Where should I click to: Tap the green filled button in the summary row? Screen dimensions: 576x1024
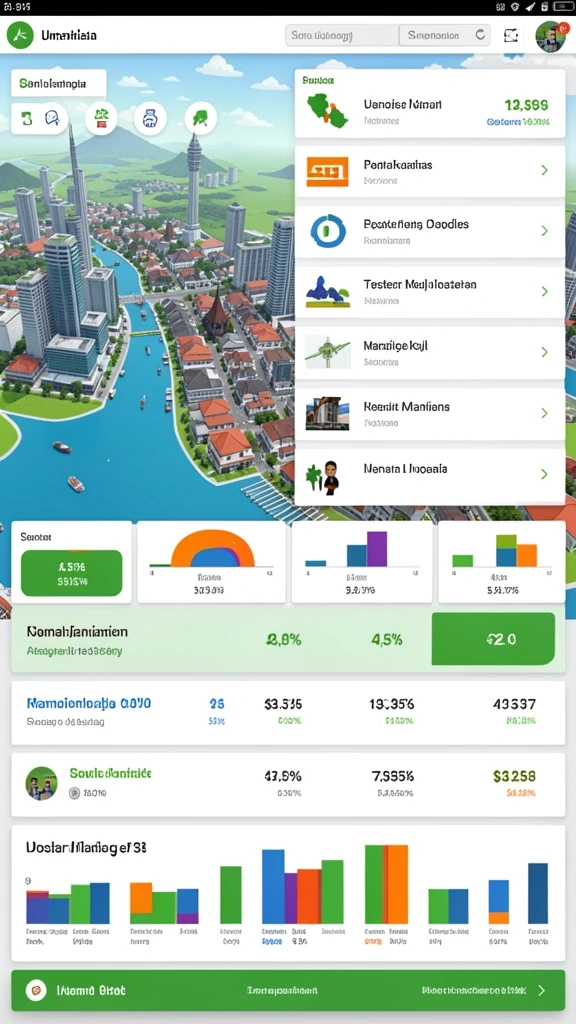click(x=493, y=639)
